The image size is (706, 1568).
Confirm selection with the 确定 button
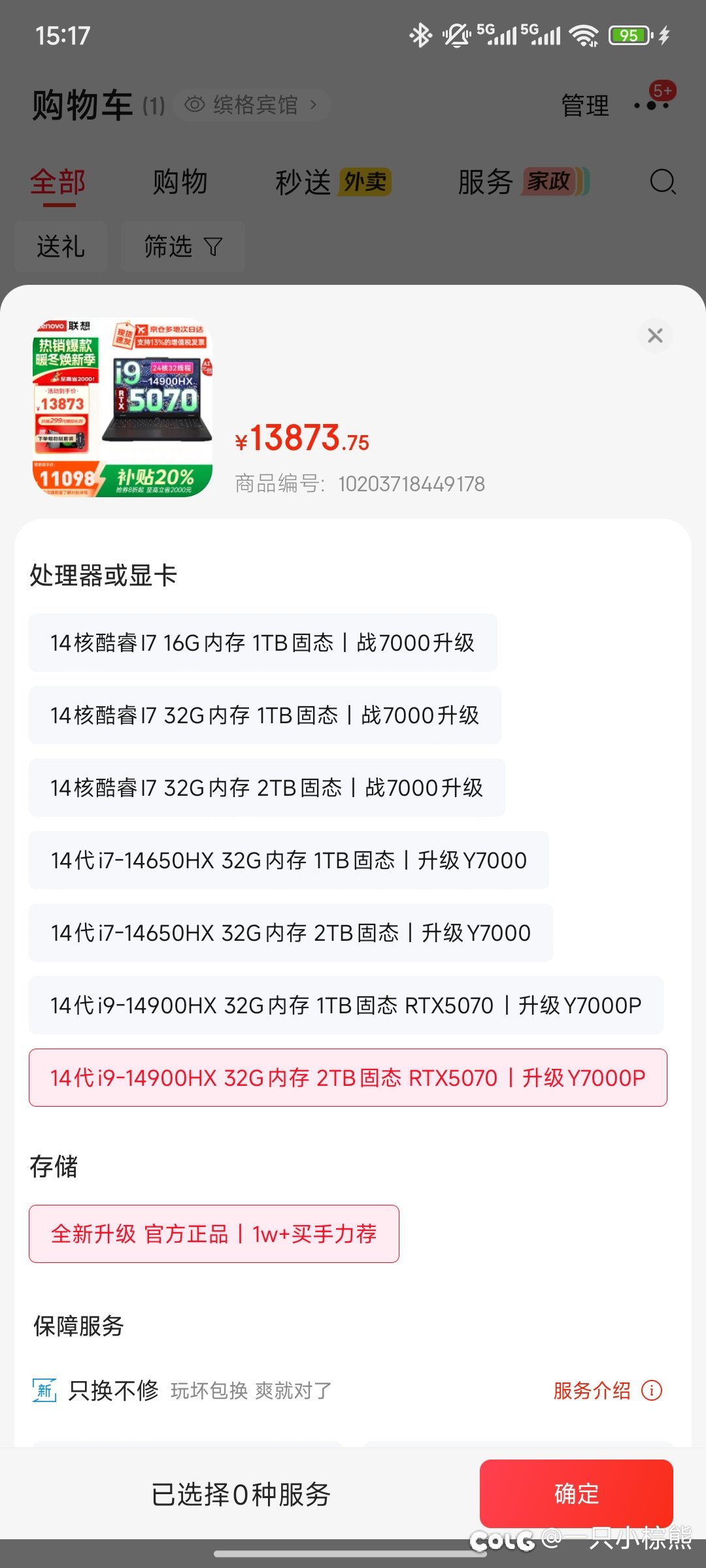click(x=576, y=1492)
